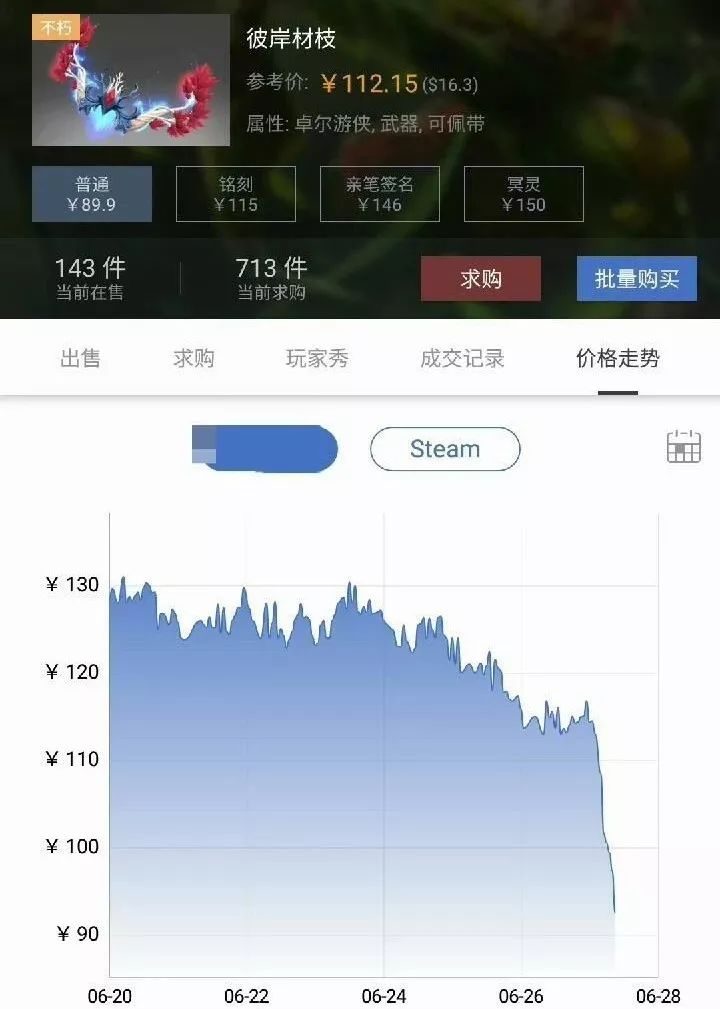
Task: View the 成交记录 tab
Action: click(x=463, y=358)
